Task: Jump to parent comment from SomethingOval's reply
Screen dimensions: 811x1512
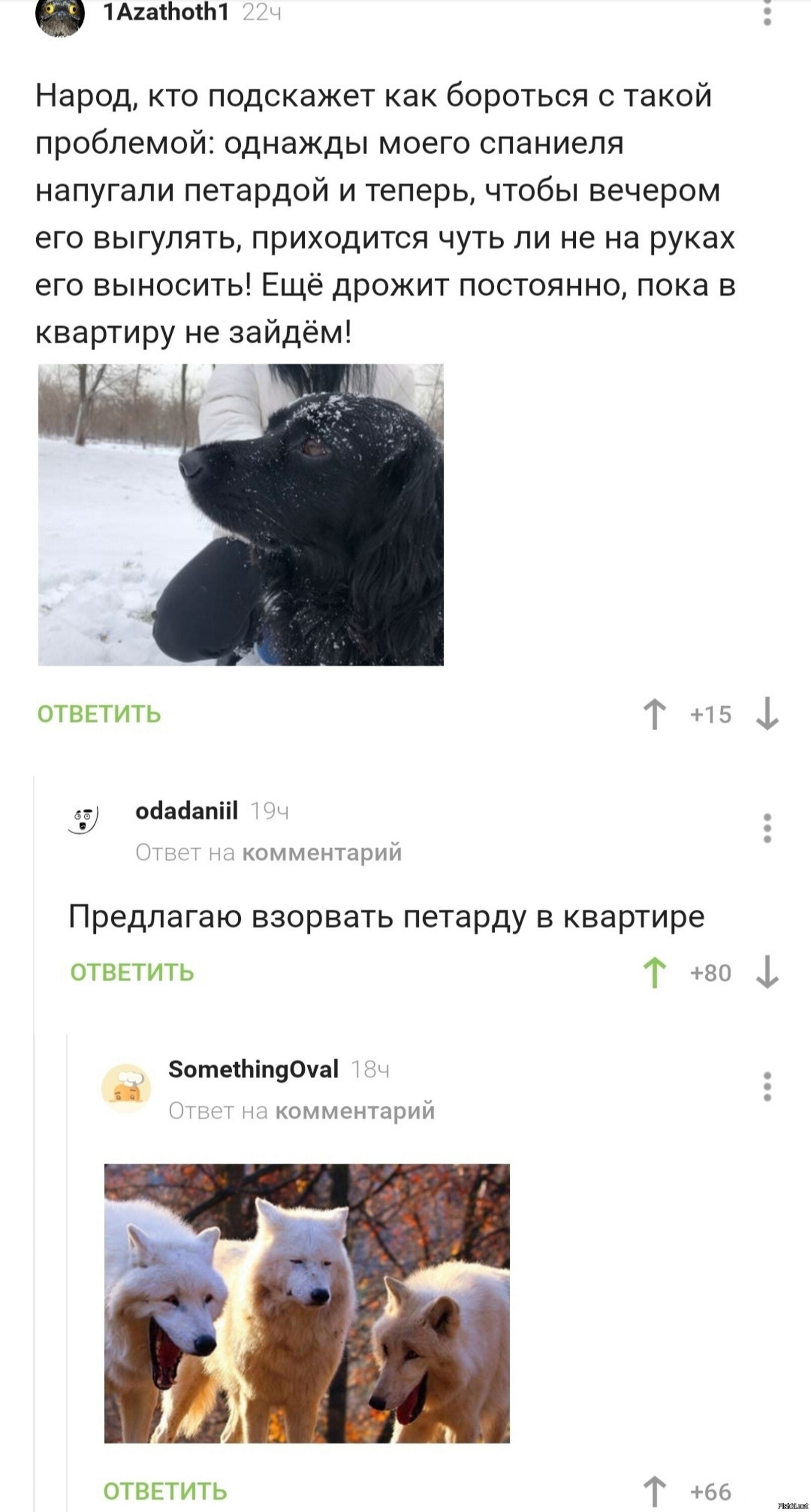Action: point(355,1110)
